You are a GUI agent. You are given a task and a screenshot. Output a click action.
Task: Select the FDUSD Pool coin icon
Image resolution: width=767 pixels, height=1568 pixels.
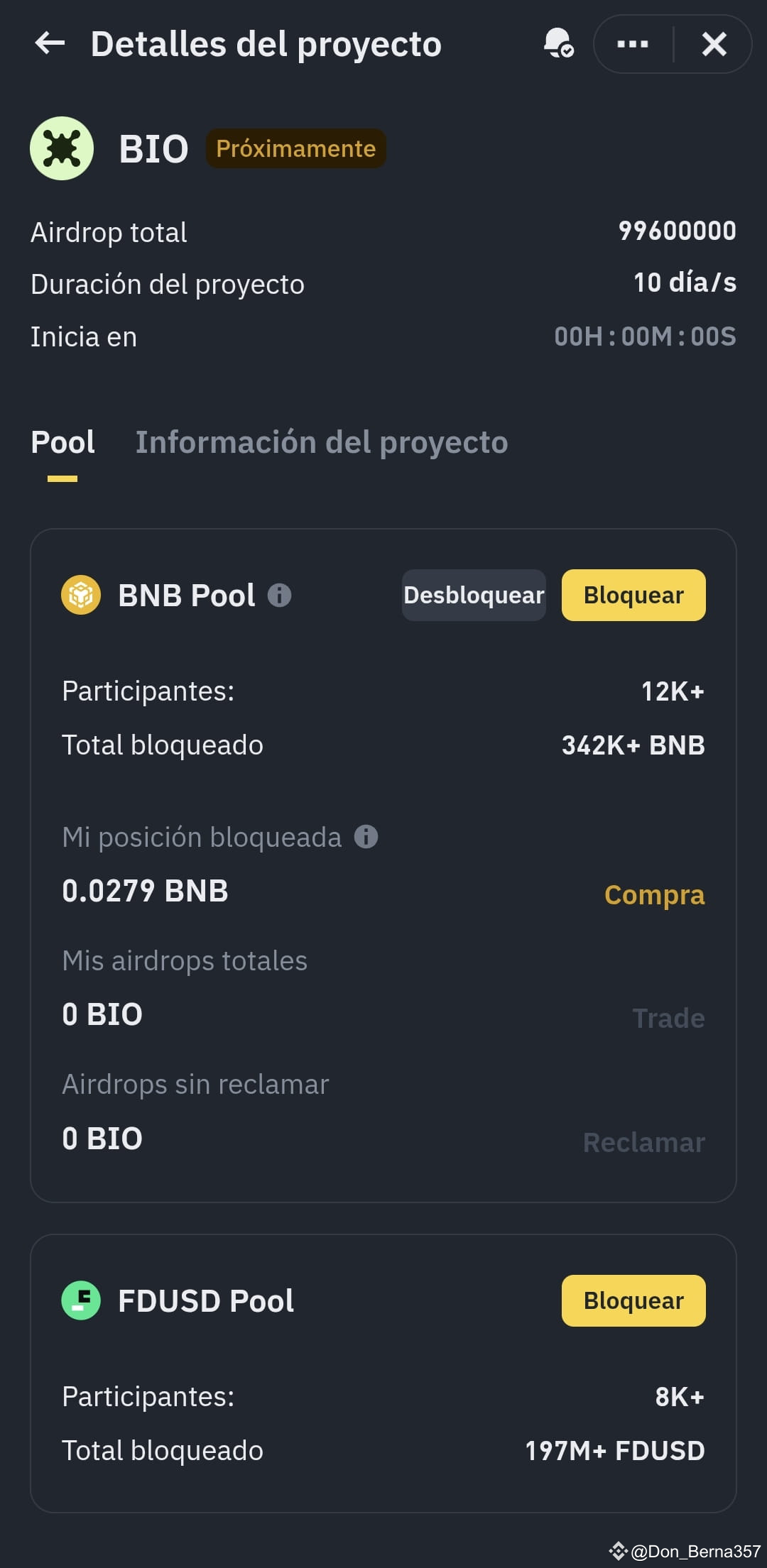tap(82, 1300)
